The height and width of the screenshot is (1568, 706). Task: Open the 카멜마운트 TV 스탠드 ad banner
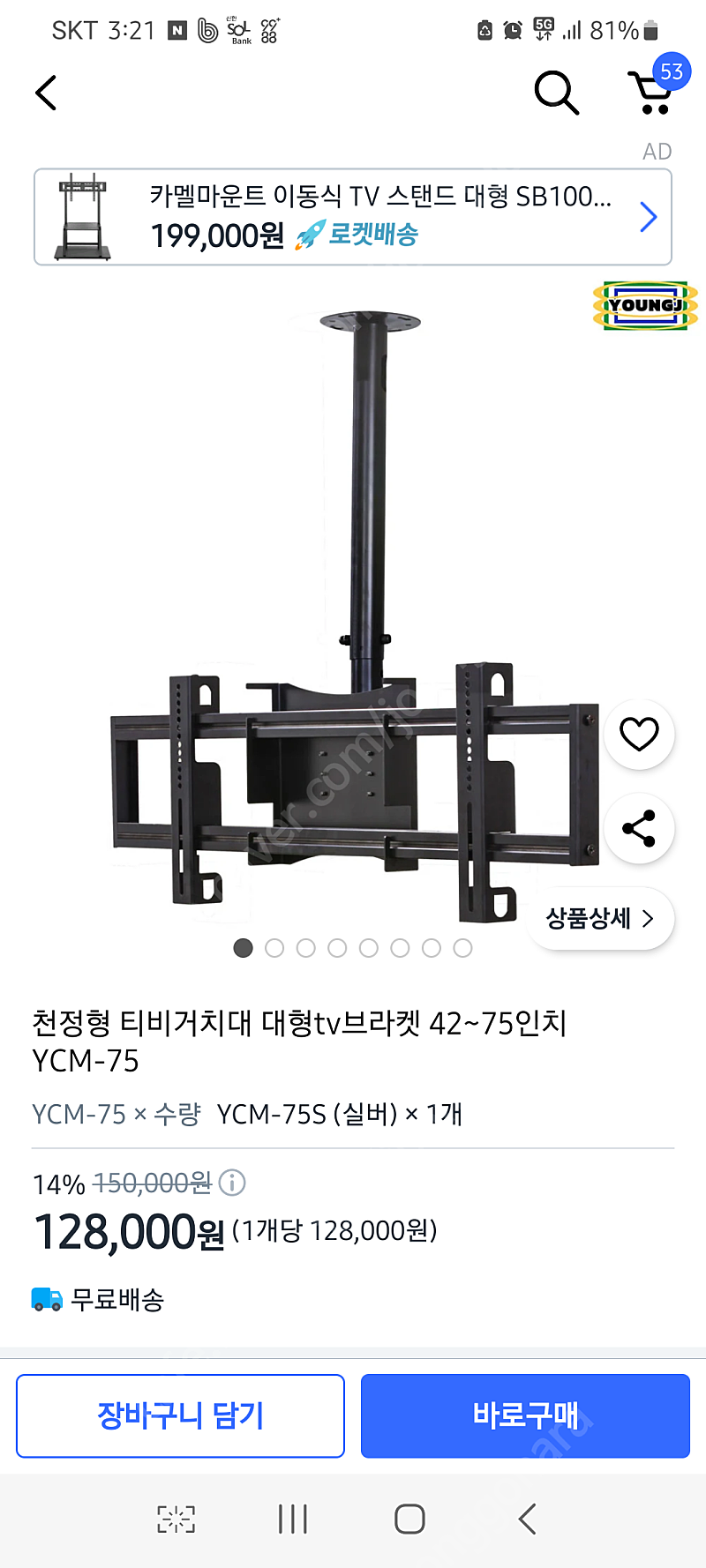(353, 217)
